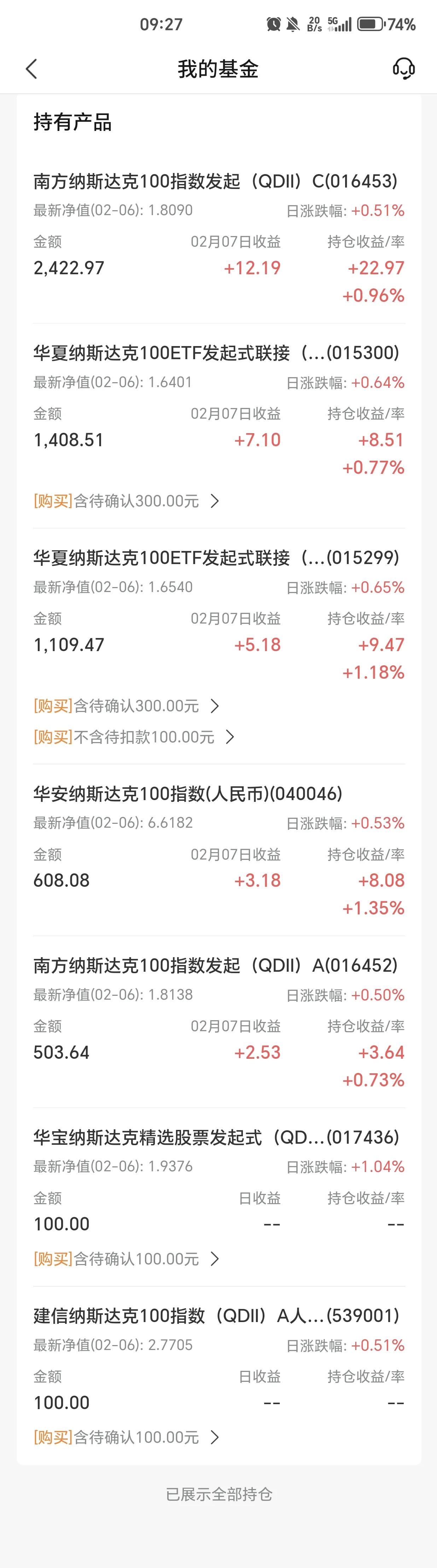Open the customer service headset icon
Image resolution: width=437 pixels, height=1568 pixels.
point(403,69)
